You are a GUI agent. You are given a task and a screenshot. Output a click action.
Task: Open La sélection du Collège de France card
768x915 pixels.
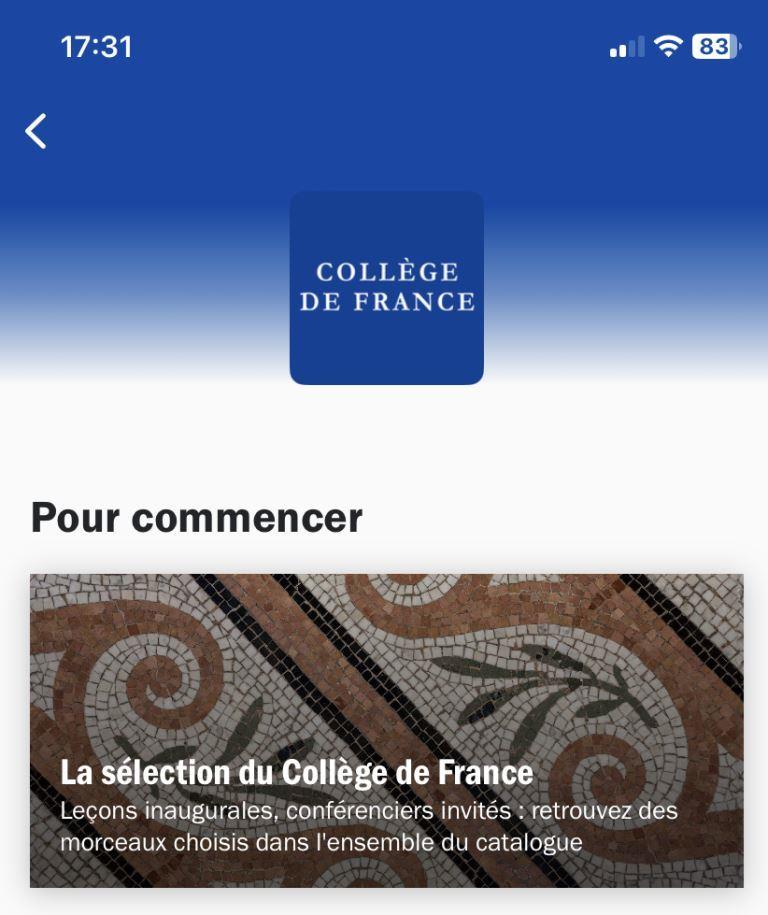click(386, 730)
